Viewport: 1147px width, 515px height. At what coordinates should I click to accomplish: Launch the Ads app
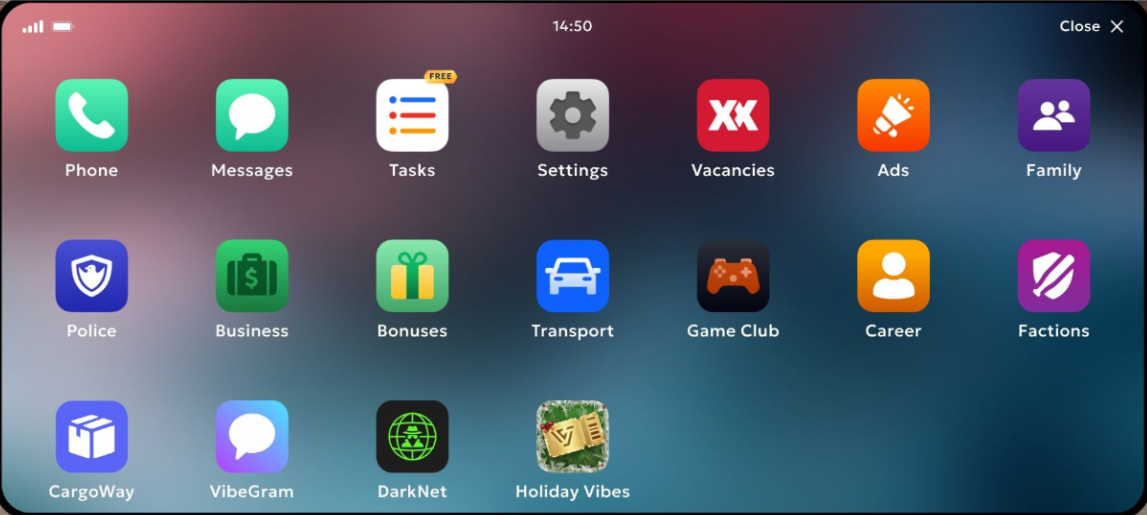coord(893,116)
